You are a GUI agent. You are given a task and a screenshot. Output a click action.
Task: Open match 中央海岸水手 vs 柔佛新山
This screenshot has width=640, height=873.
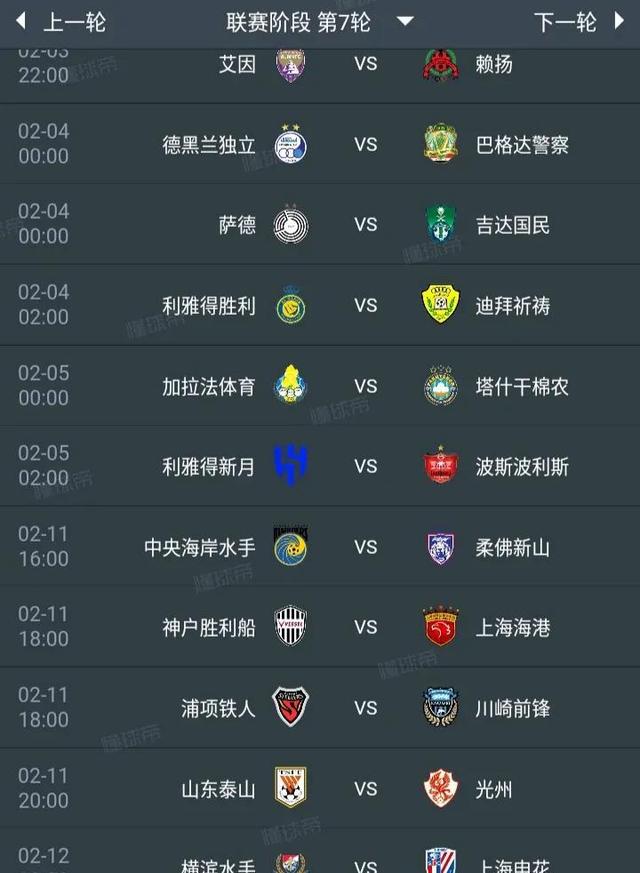pos(365,547)
